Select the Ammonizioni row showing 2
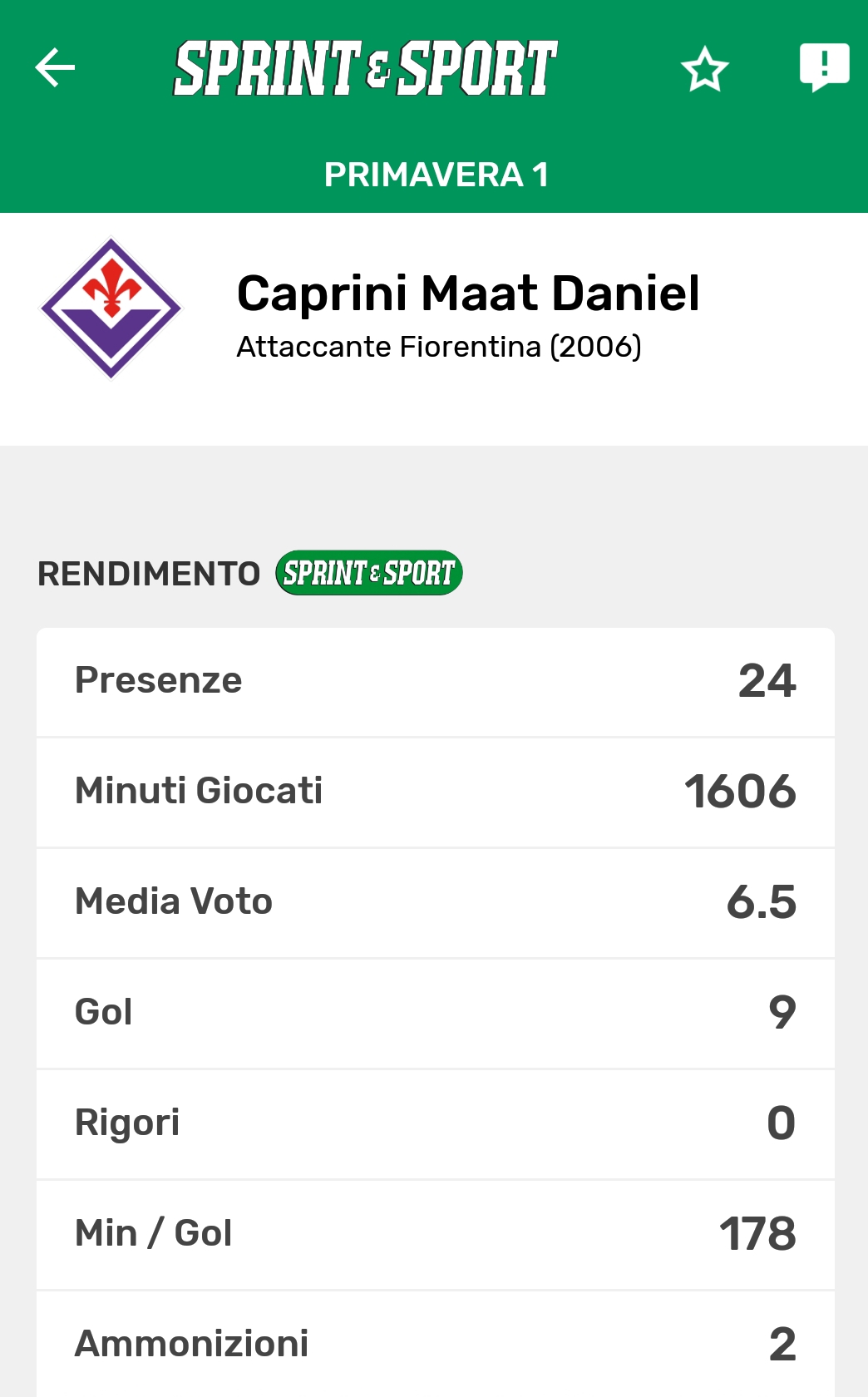This screenshot has width=868, height=1397. coord(434,1340)
